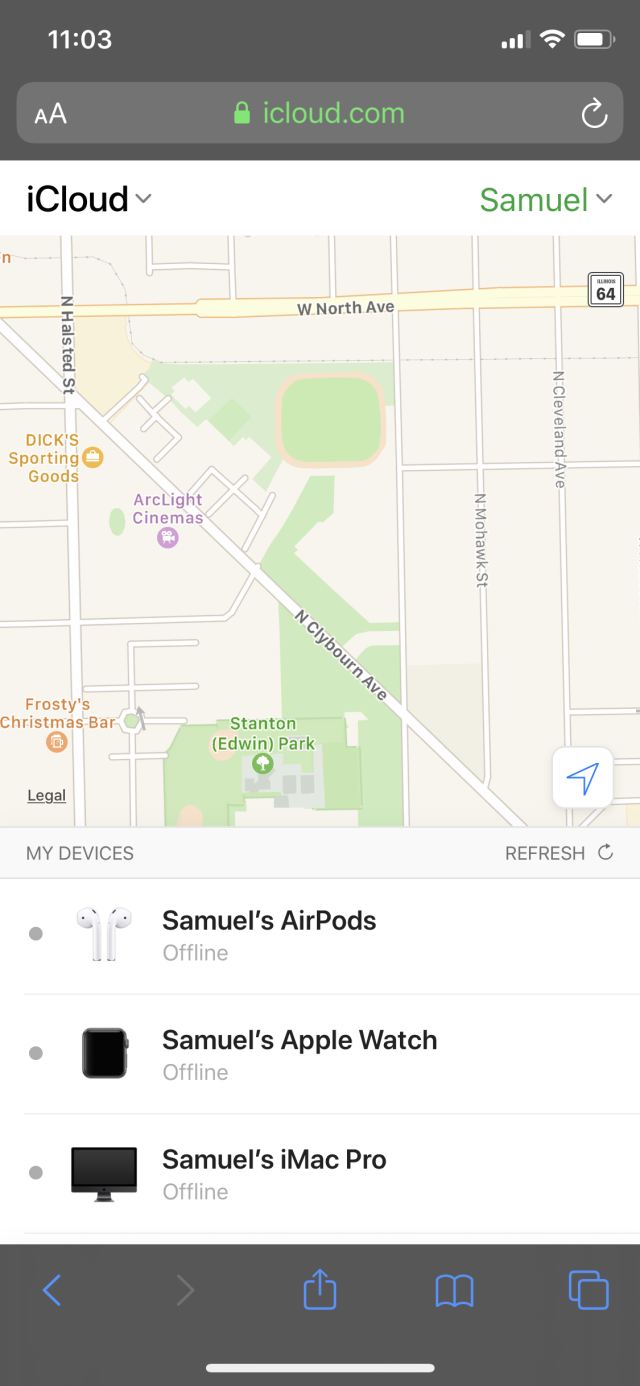Reload the page in Safari
640x1386 pixels.
594,114
